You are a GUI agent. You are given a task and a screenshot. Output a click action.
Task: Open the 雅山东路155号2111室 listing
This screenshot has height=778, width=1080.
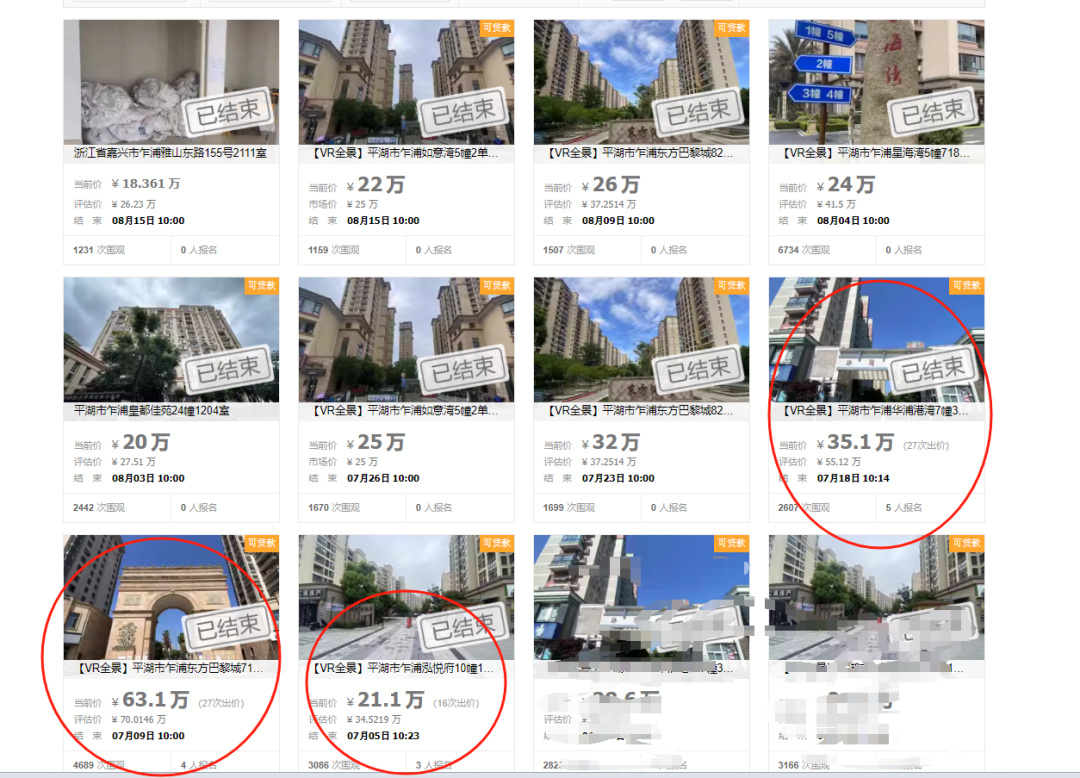(x=170, y=154)
